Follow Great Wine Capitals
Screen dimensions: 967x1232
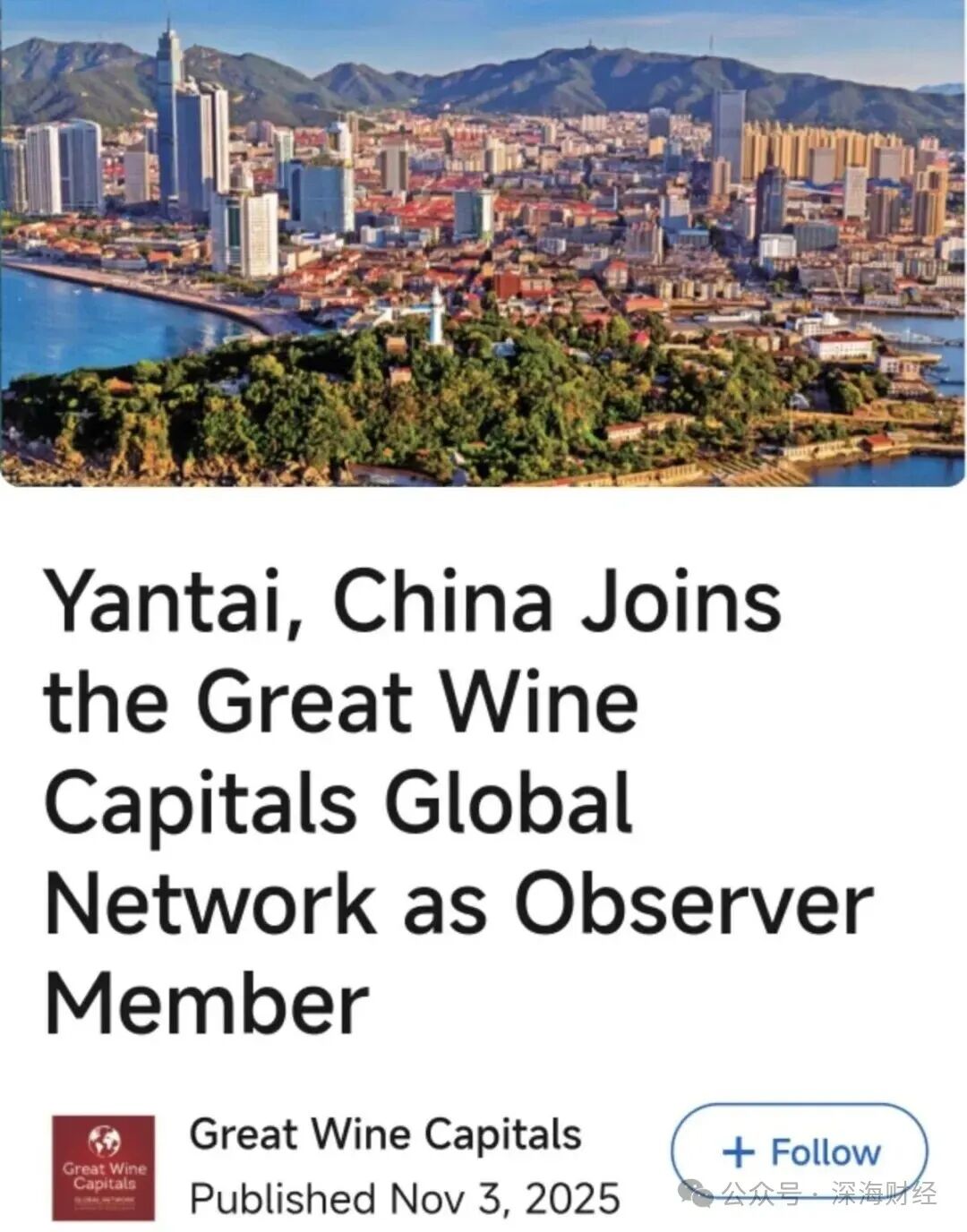(x=800, y=1151)
